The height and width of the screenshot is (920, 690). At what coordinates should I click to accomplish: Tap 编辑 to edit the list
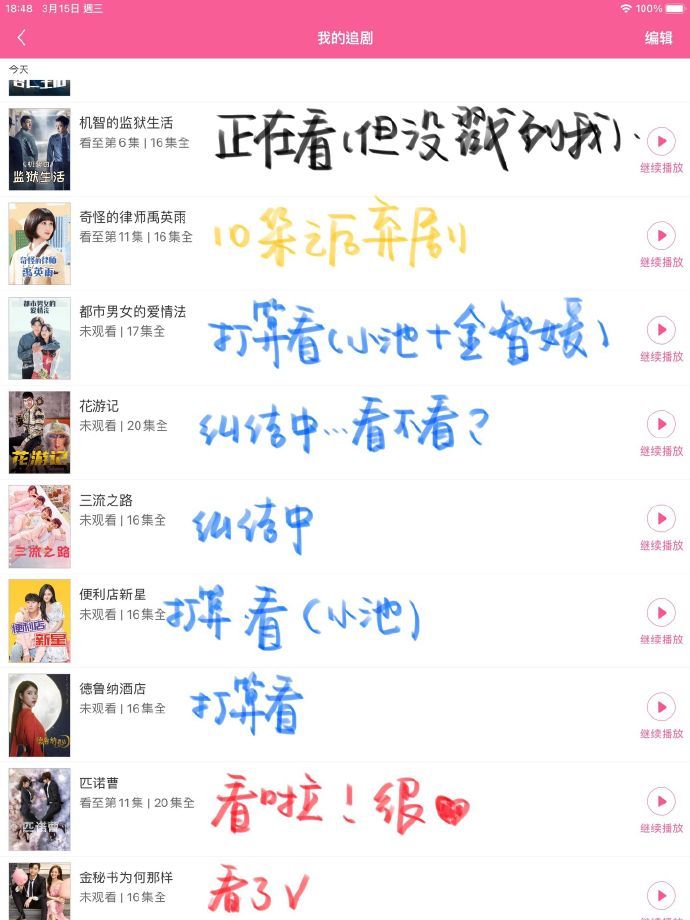[x=658, y=38]
